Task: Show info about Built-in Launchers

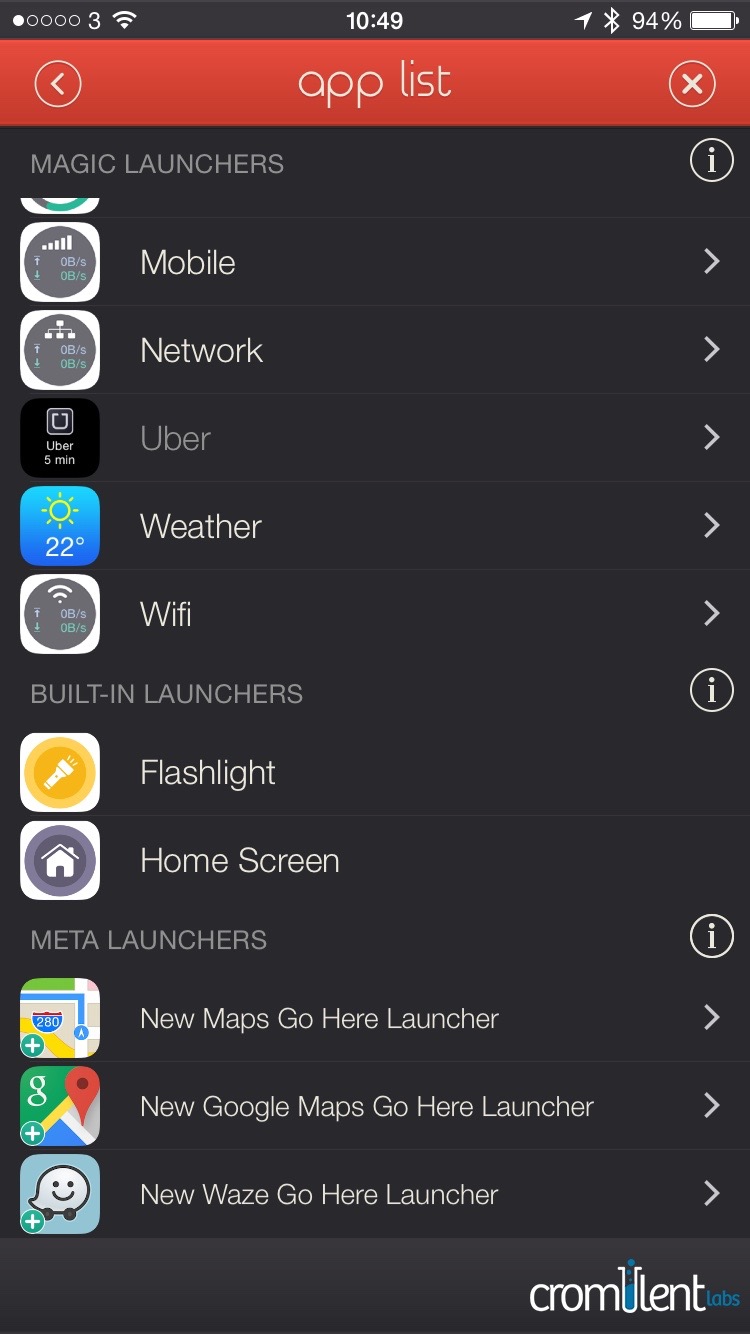Action: tap(712, 690)
